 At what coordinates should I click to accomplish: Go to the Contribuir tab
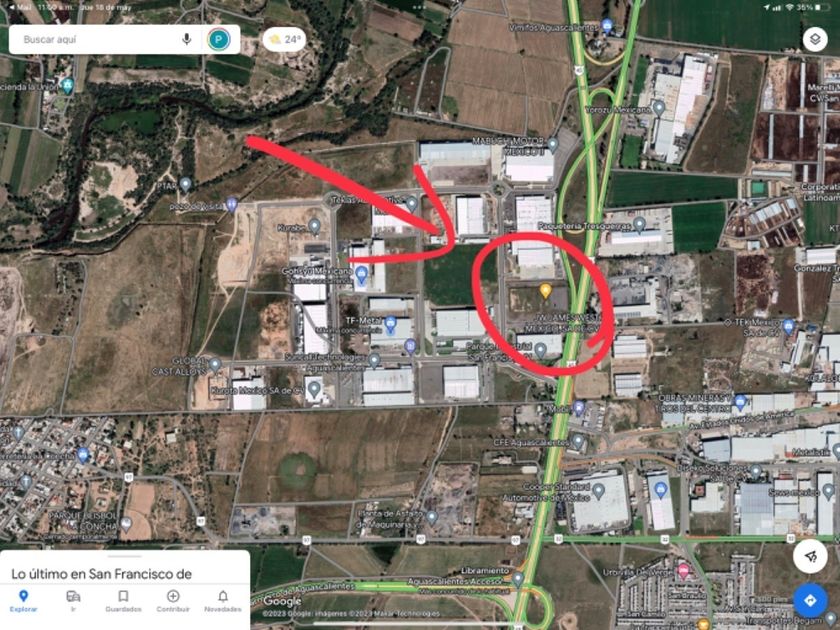point(173,600)
